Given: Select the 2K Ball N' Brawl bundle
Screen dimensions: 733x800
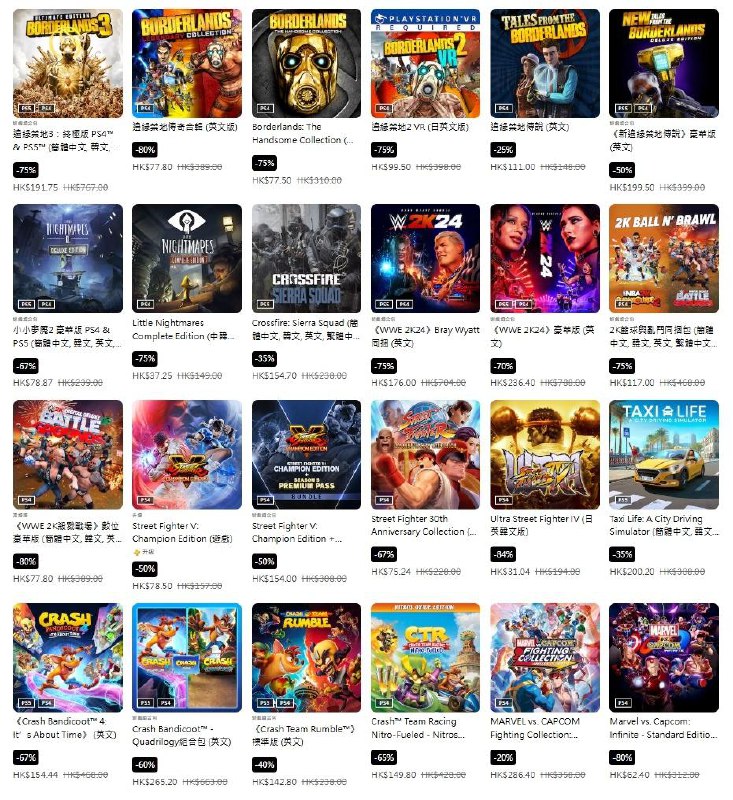Looking at the screenshot, I should click(664, 258).
